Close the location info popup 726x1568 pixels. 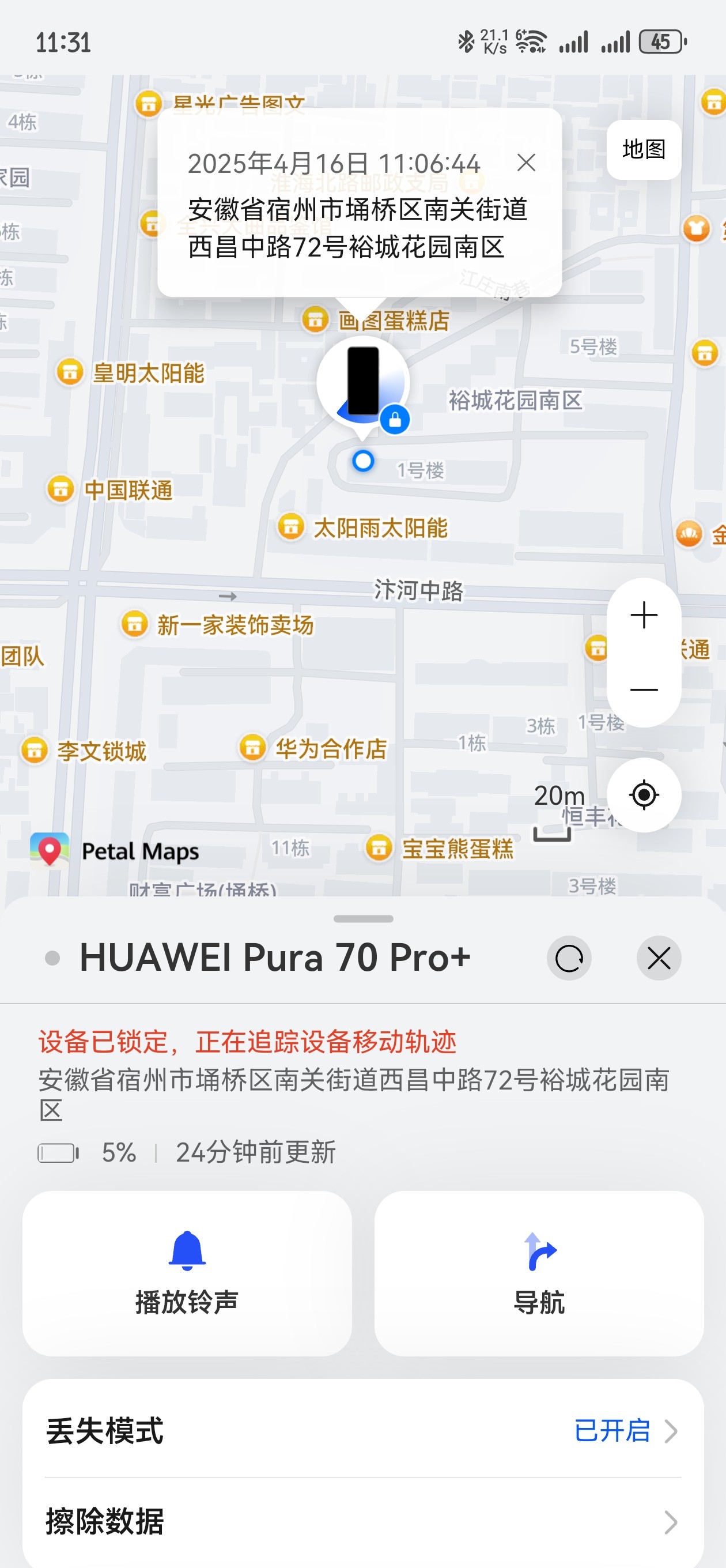coord(526,163)
